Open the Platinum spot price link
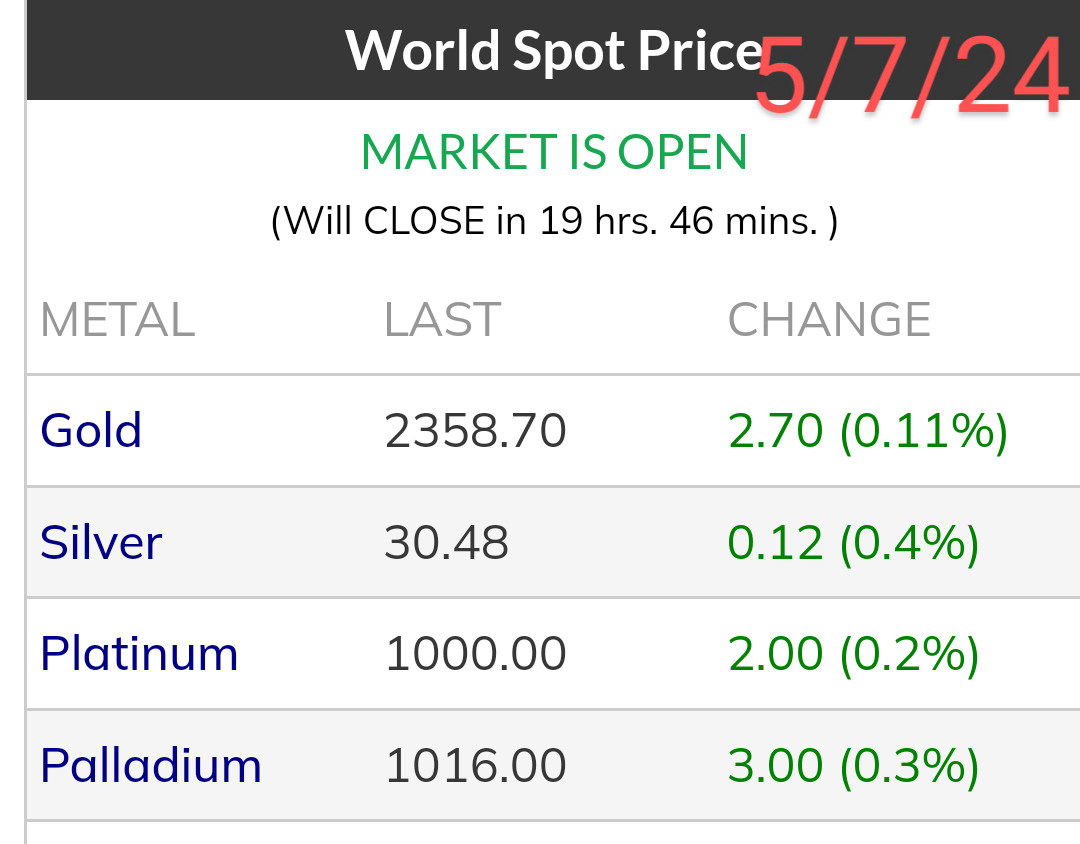Image resolution: width=1080 pixels, height=844 pixels. [139, 655]
